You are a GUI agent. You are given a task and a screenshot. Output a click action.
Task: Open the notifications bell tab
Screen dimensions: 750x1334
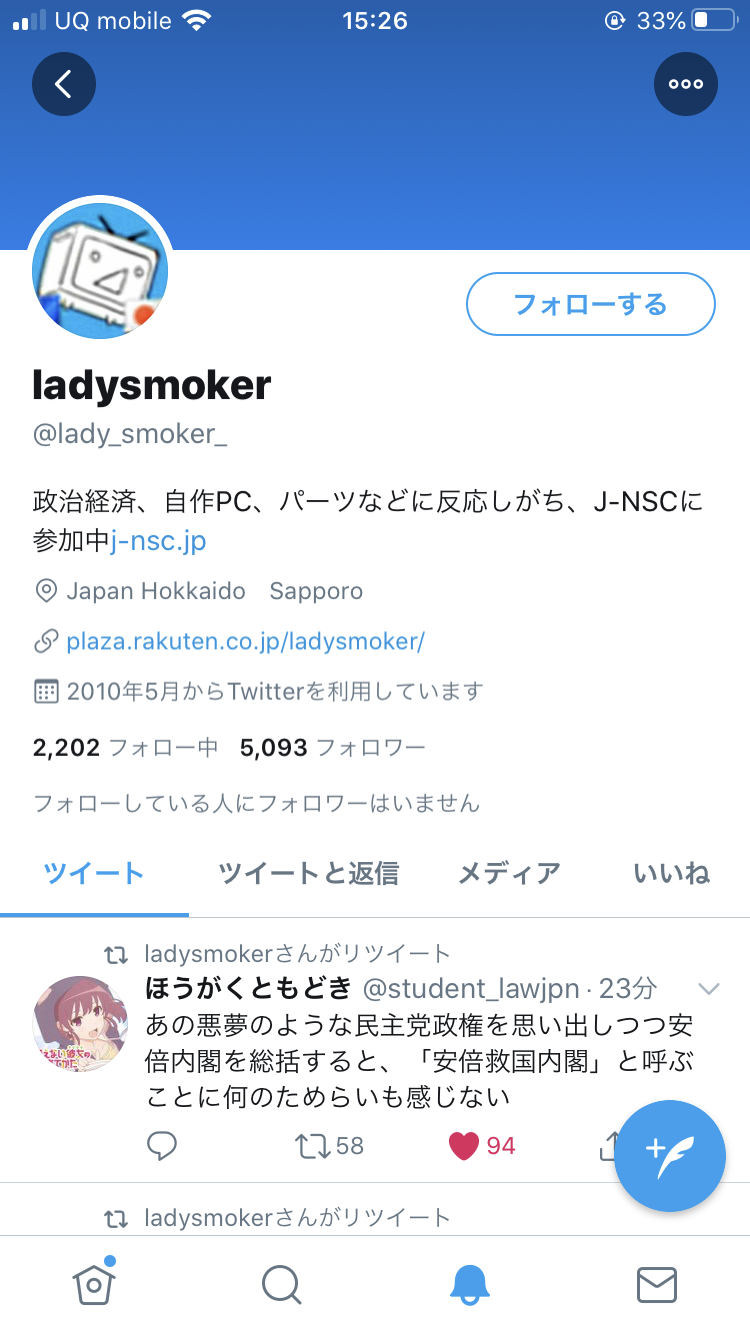coord(469,1284)
